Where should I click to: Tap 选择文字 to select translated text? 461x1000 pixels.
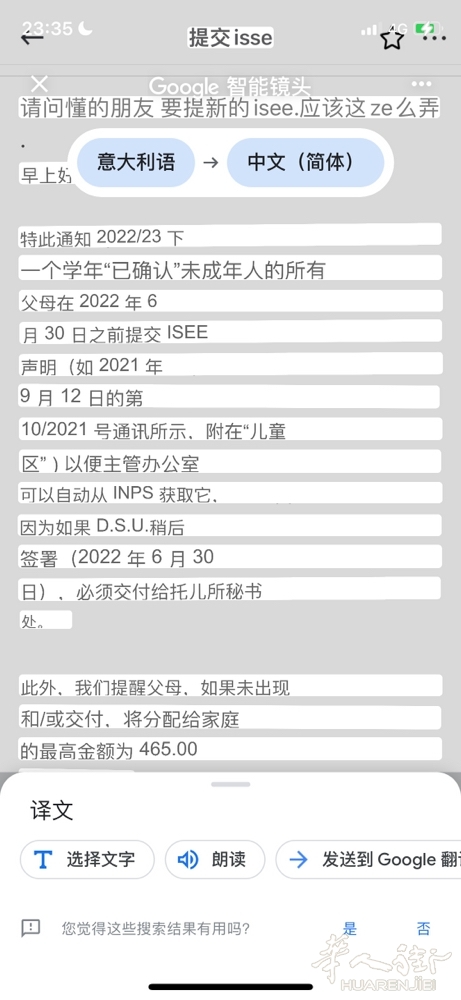[x=87, y=859]
